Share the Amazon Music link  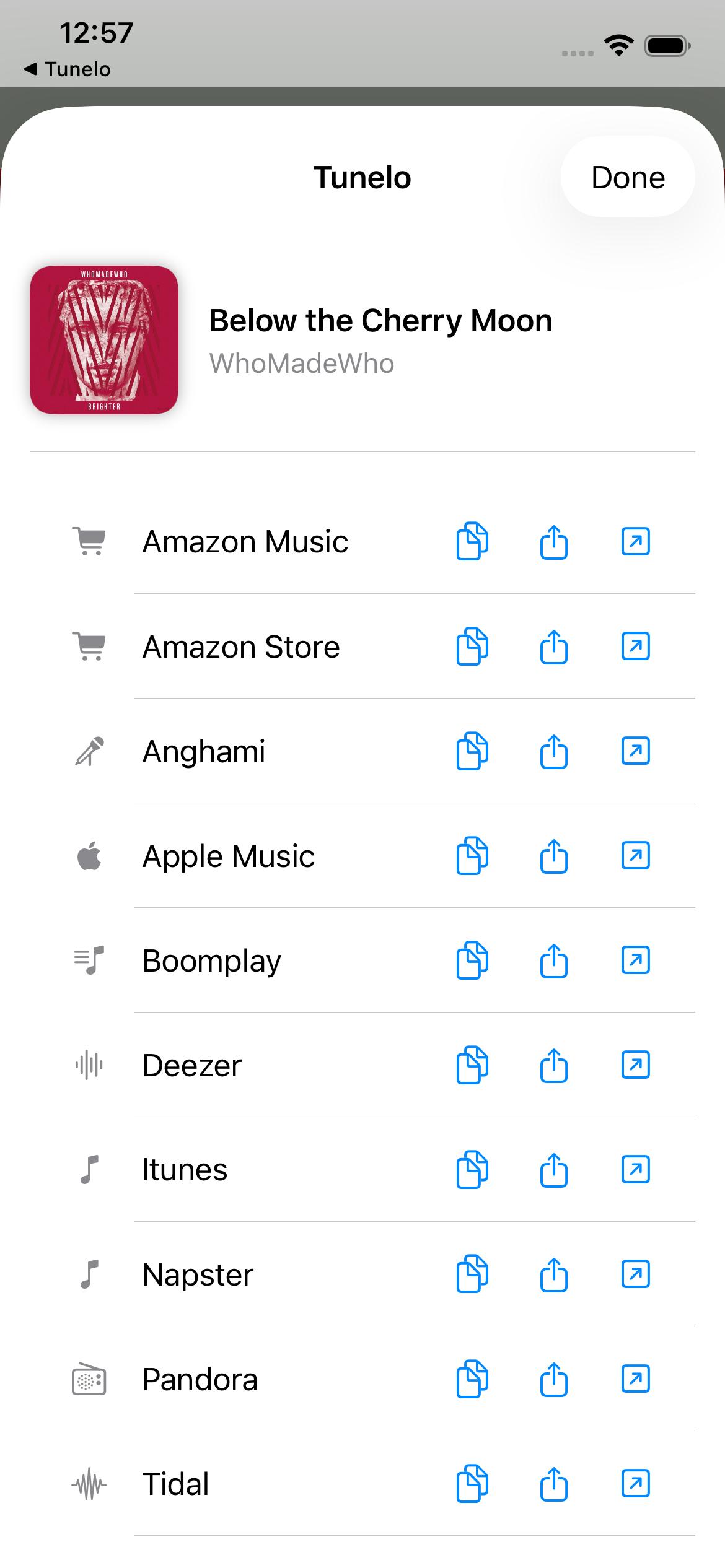click(x=553, y=542)
